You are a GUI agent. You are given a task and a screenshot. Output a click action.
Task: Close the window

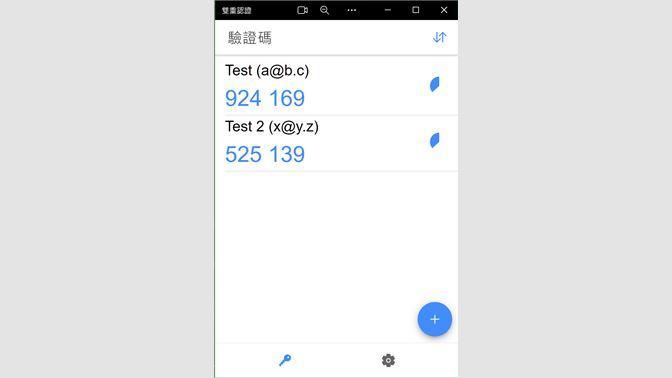tap(444, 10)
